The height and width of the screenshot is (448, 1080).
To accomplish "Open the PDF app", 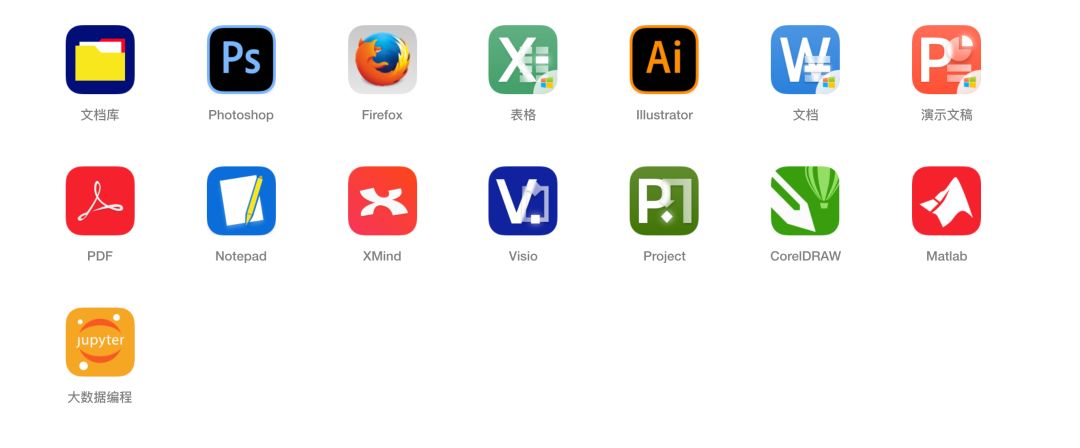I will (100, 201).
